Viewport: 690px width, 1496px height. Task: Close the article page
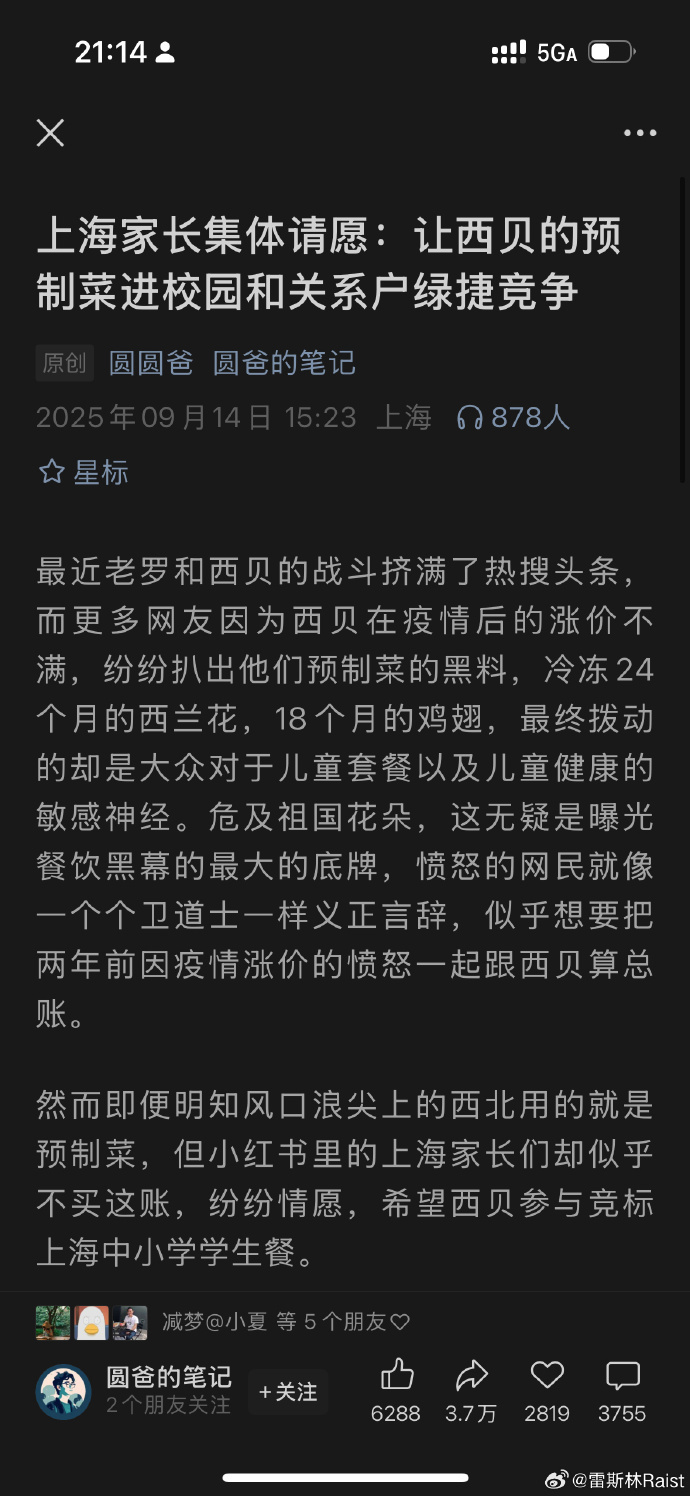click(x=50, y=133)
